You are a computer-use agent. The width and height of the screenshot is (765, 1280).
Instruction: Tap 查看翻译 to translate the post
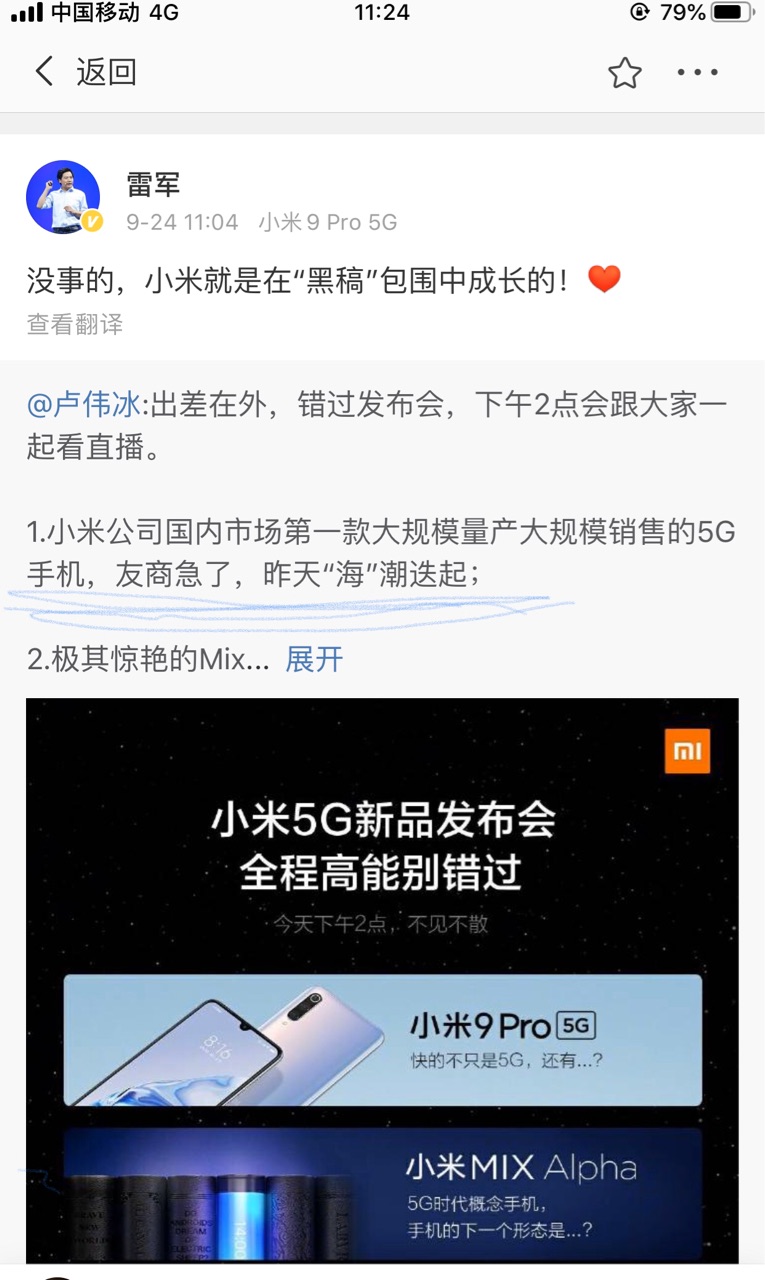[75, 325]
